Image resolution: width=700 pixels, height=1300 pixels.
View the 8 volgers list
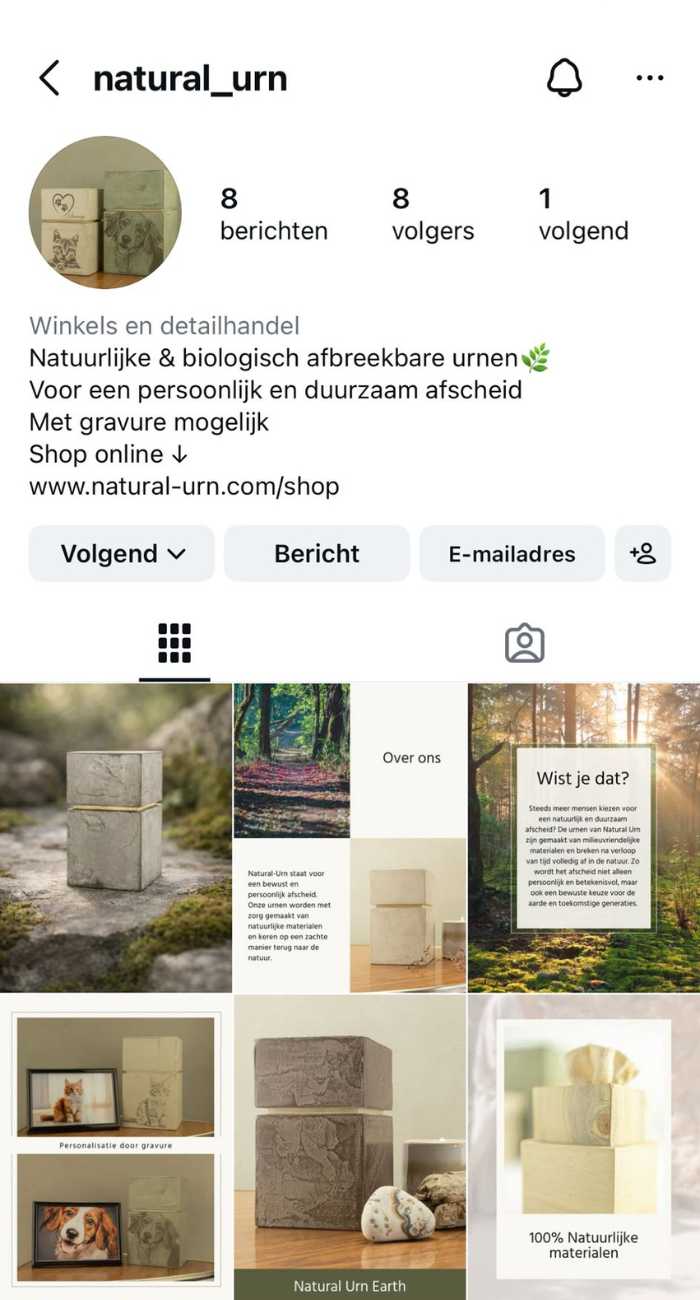432,214
